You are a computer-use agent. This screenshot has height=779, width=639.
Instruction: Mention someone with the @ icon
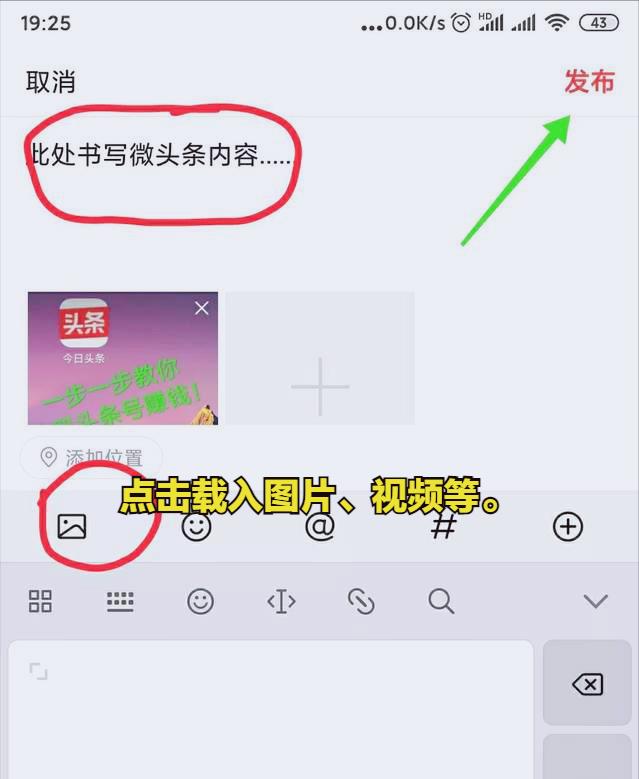click(x=319, y=527)
